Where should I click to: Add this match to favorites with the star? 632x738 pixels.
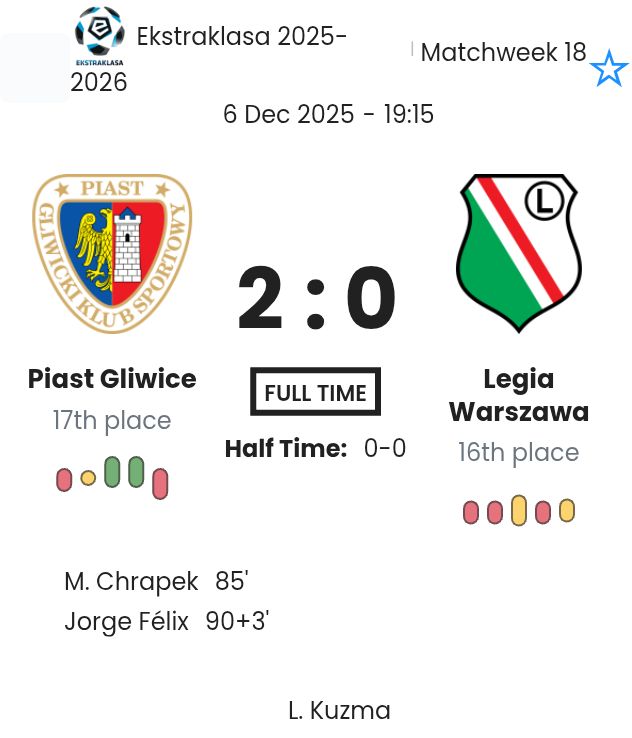coord(608,70)
